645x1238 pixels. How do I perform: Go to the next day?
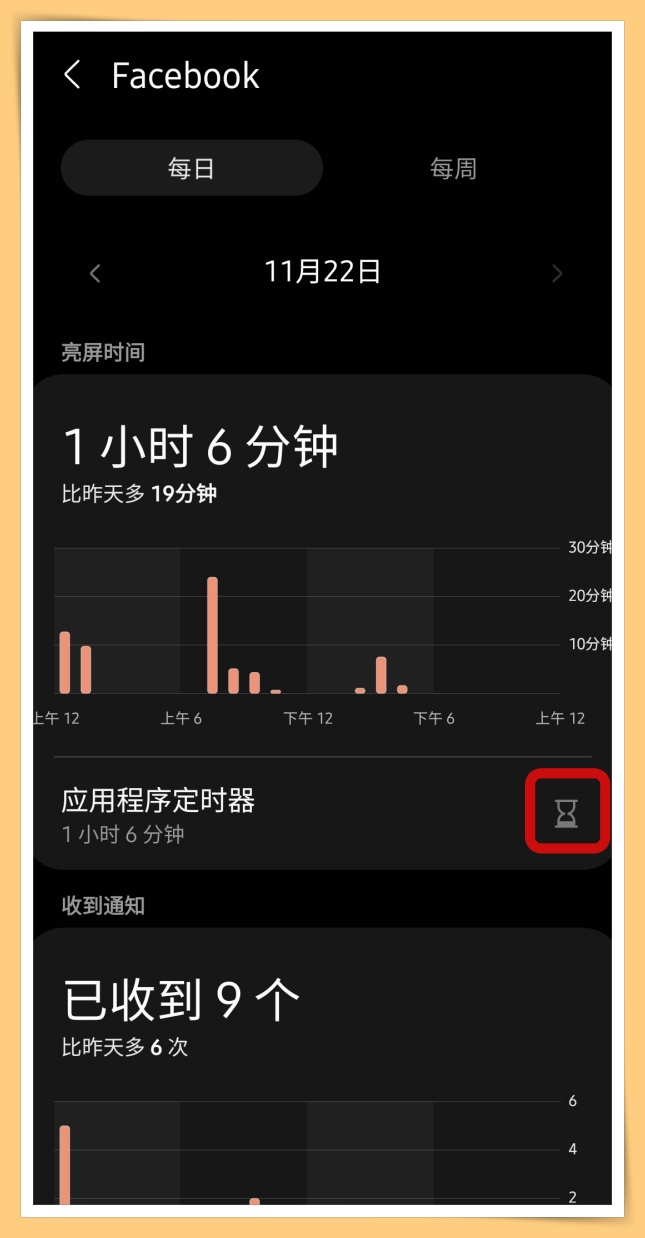(557, 273)
